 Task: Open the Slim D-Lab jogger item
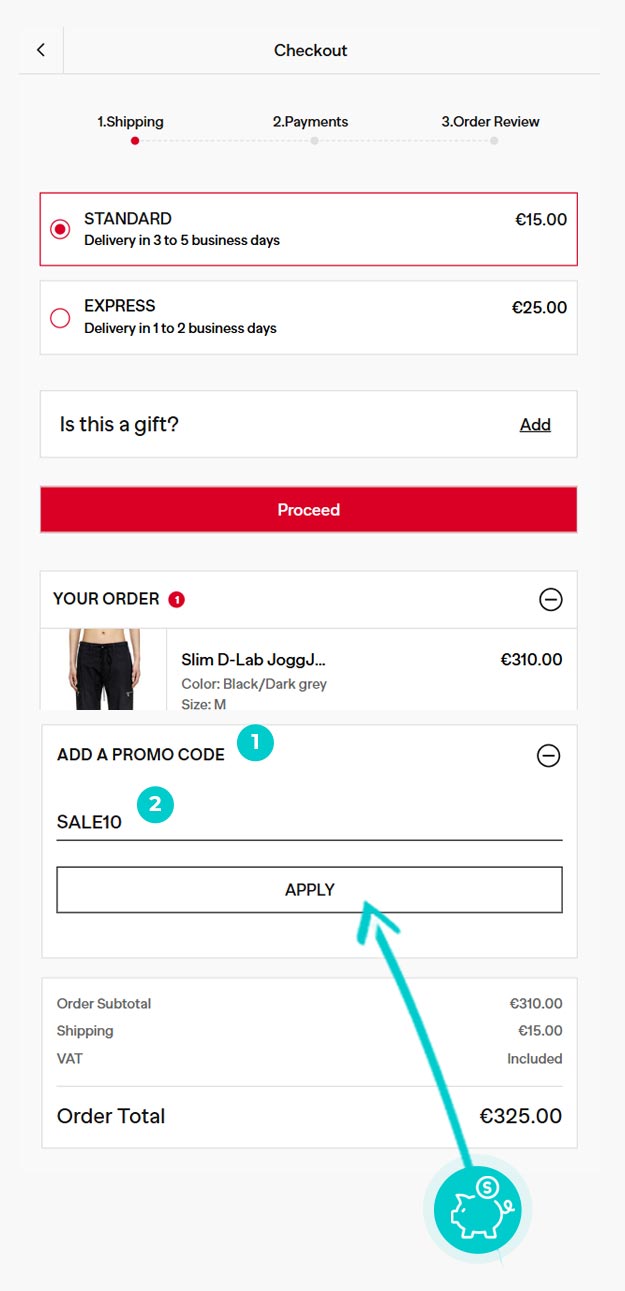(253, 660)
